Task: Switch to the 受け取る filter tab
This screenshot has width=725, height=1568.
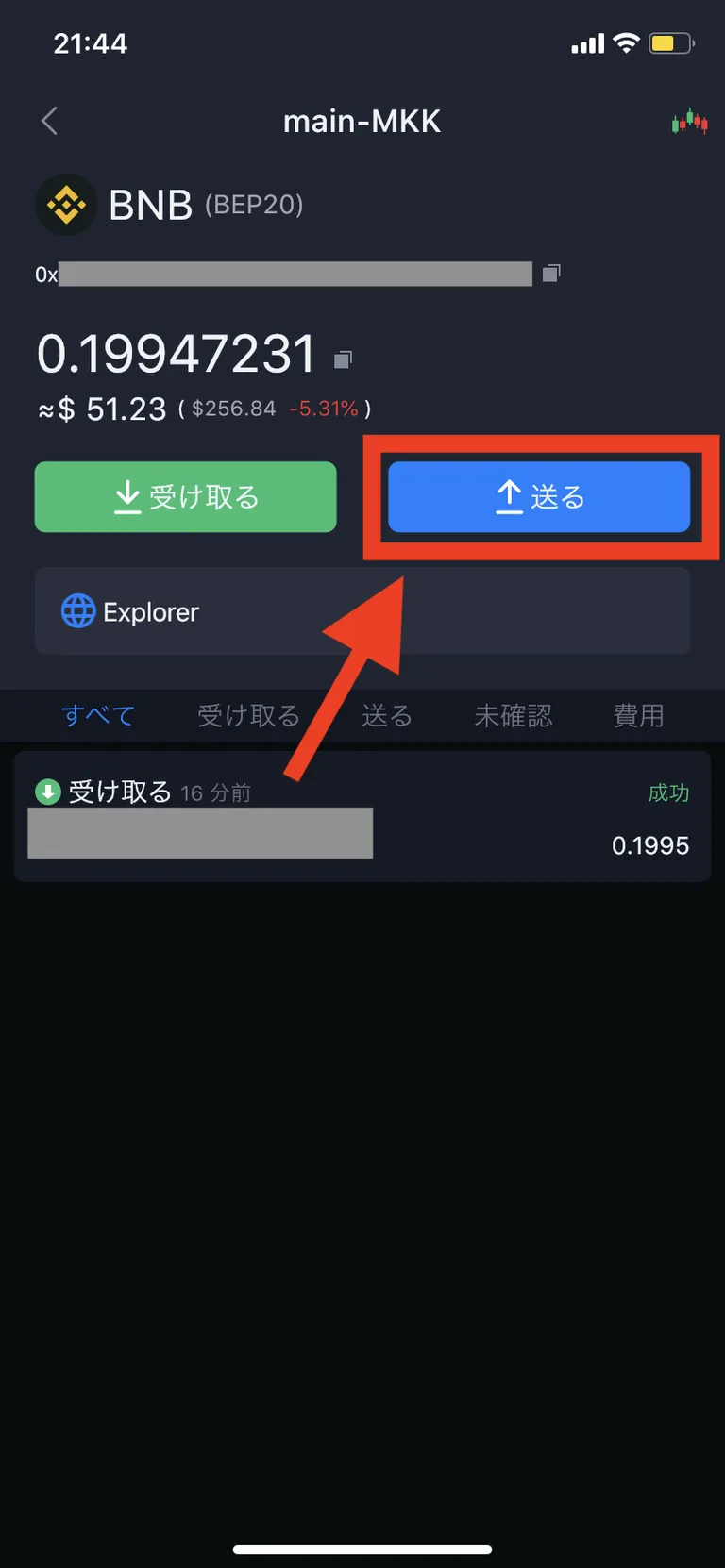Action: click(x=248, y=715)
